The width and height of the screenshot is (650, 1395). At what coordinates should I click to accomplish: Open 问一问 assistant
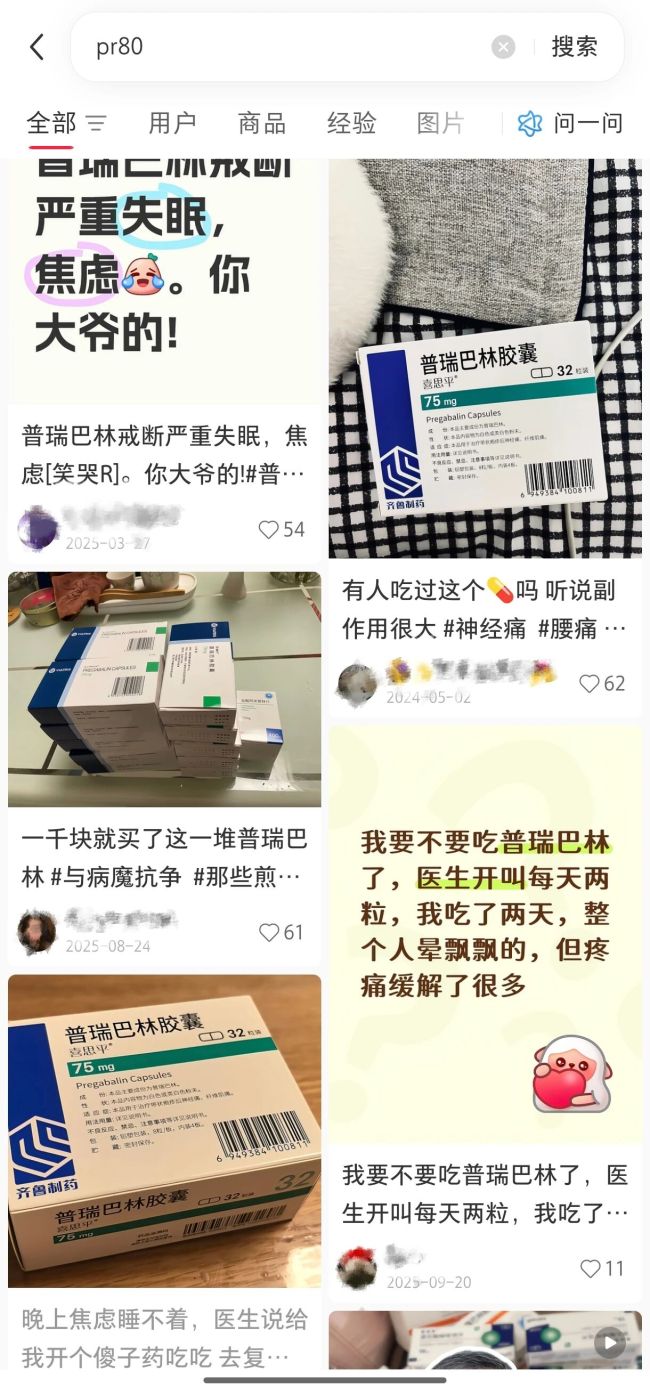570,123
